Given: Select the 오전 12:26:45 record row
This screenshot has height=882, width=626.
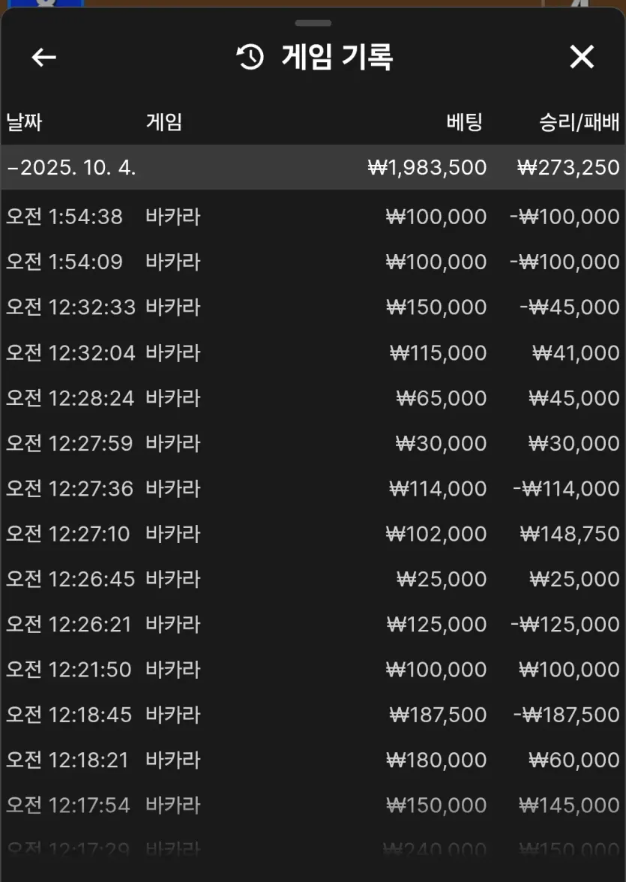Looking at the screenshot, I should pyautogui.click(x=312, y=579).
